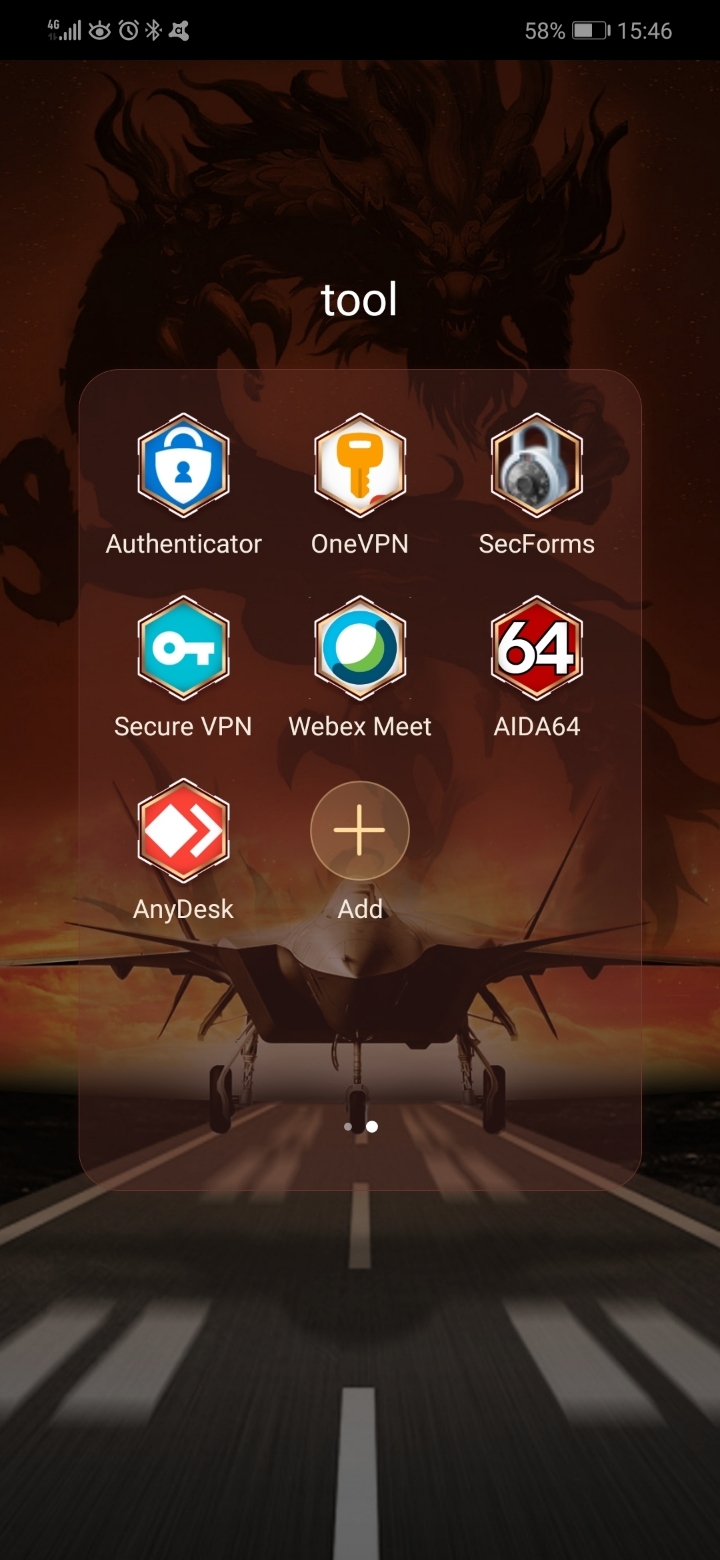Launch the AIDA64 app
The height and width of the screenshot is (1560, 720).
(537, 649)
